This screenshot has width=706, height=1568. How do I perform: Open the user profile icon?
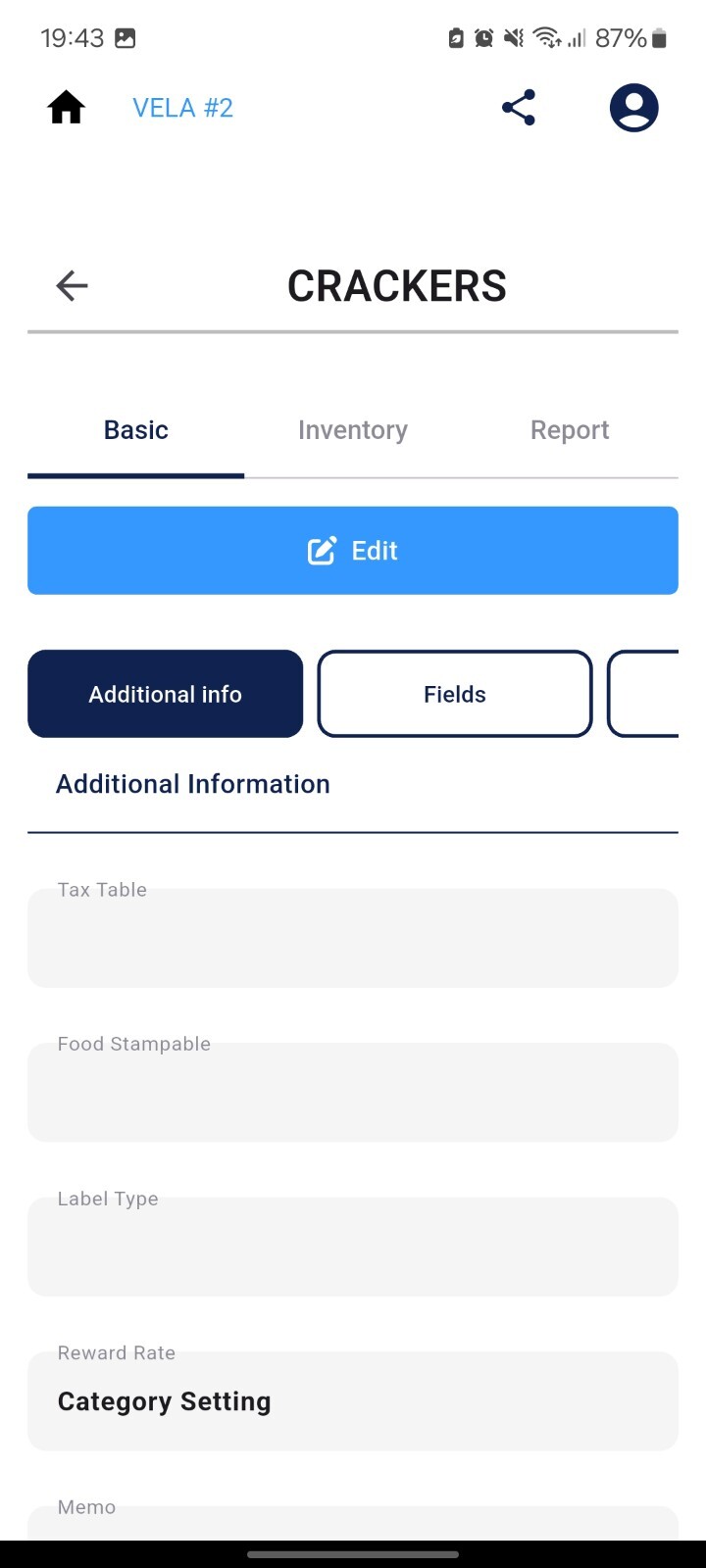tap(634, 108)
